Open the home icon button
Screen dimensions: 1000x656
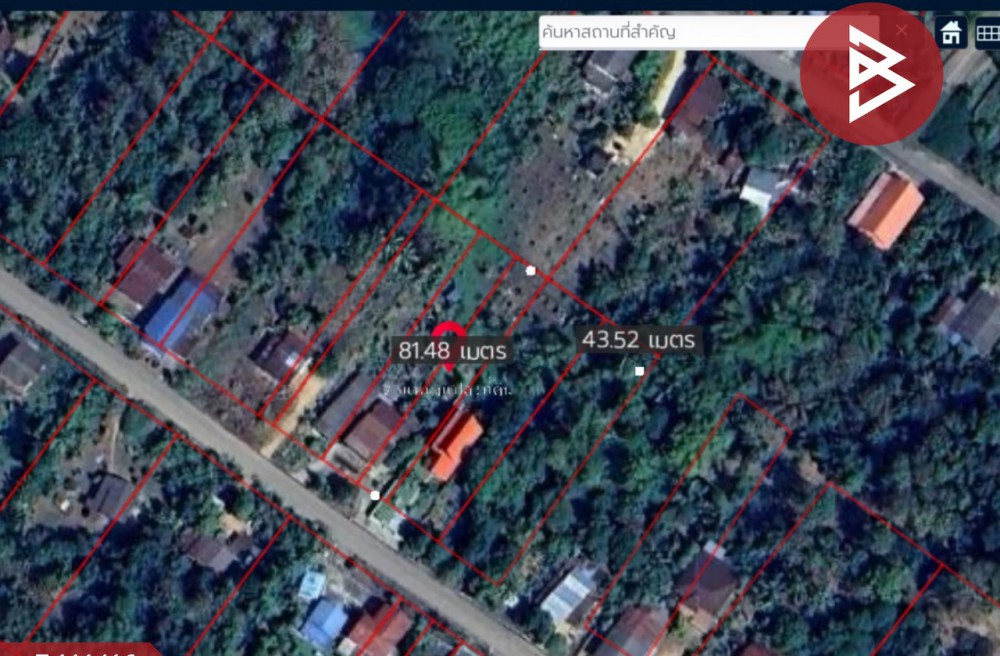[x=951, y=33]
